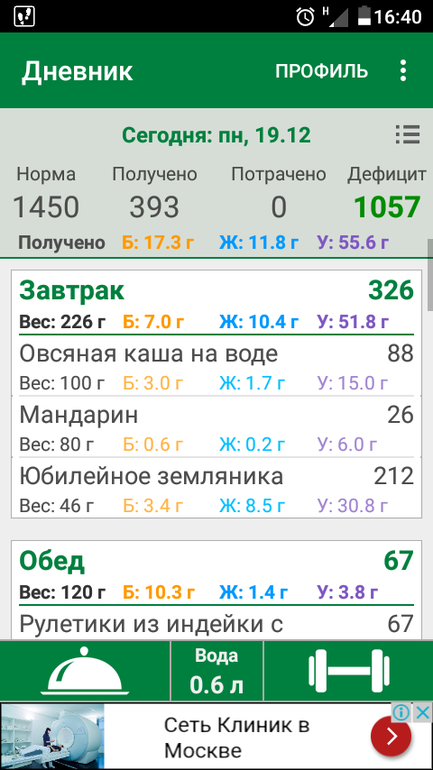Open the Овсяная каша на воде entry

coord(216,365)
